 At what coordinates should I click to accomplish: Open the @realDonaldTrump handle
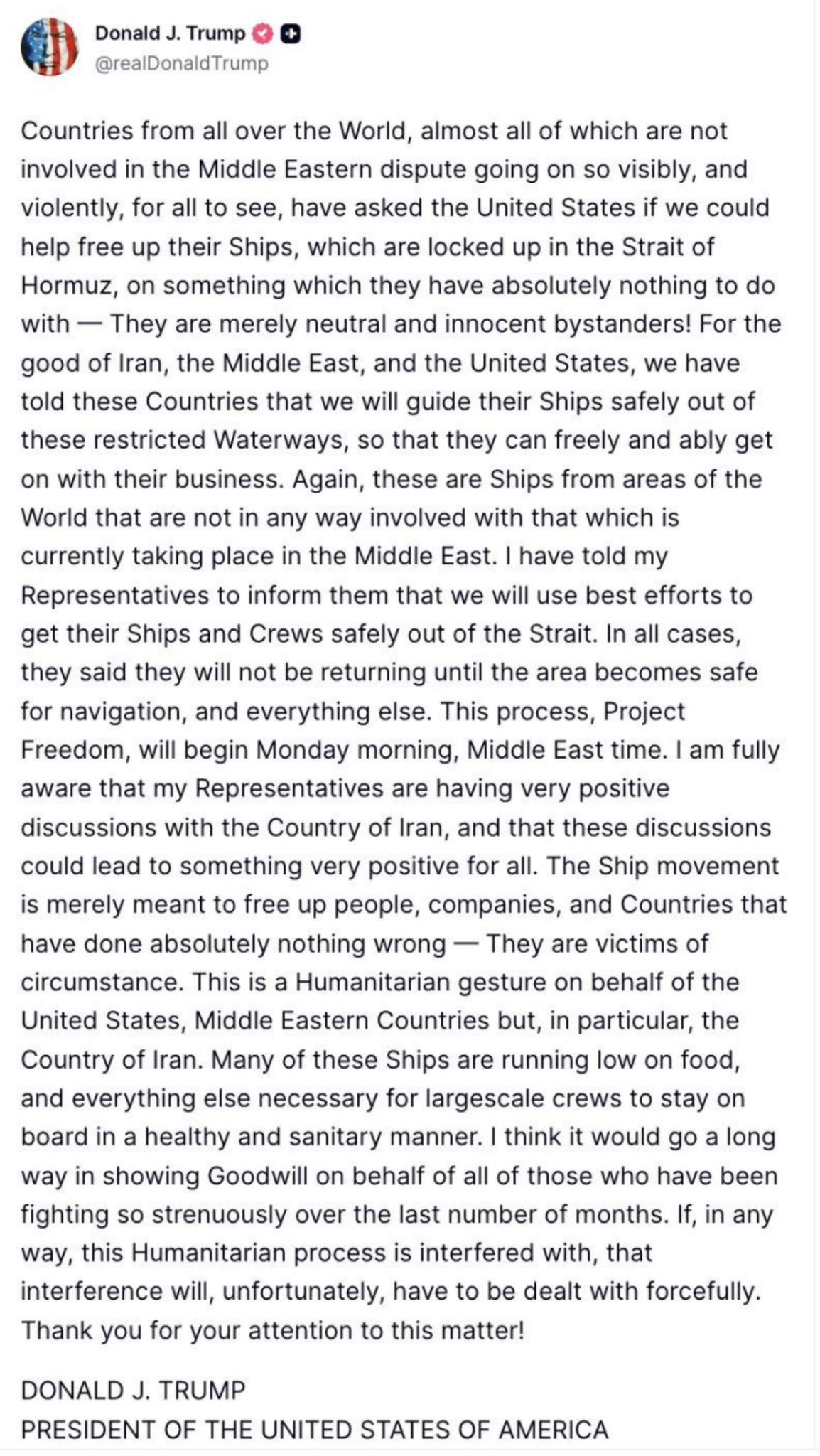(x=182, y=63)
